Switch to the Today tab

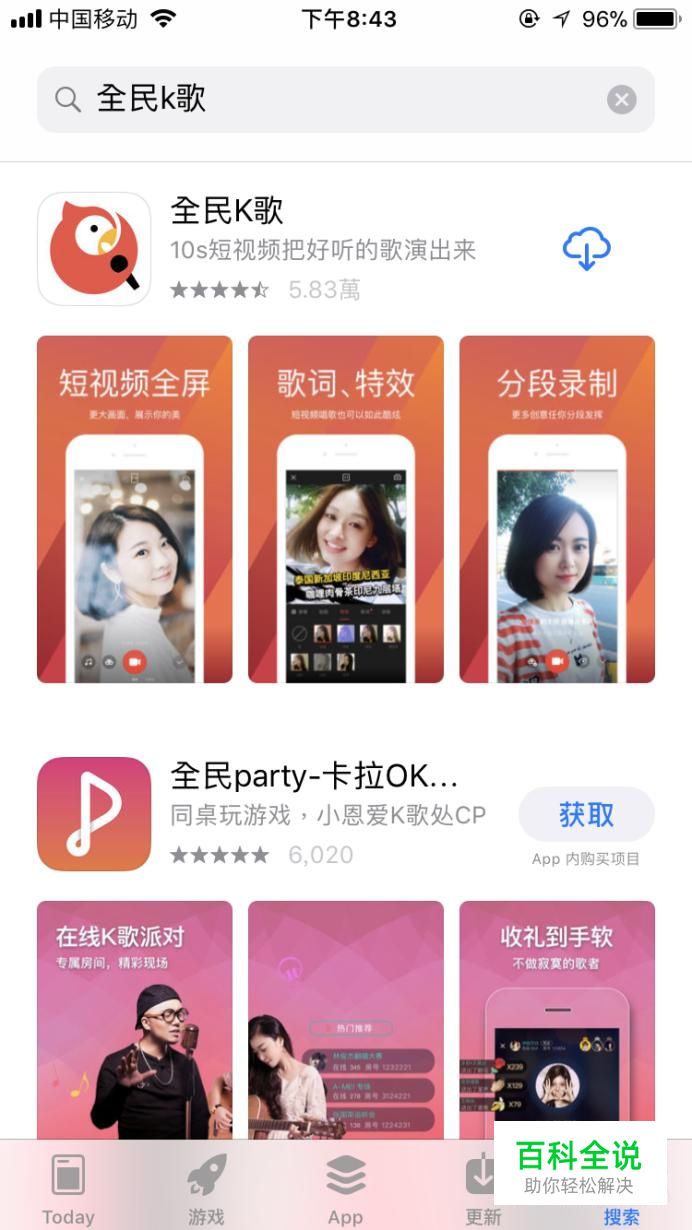click(x=68, y=1188)
